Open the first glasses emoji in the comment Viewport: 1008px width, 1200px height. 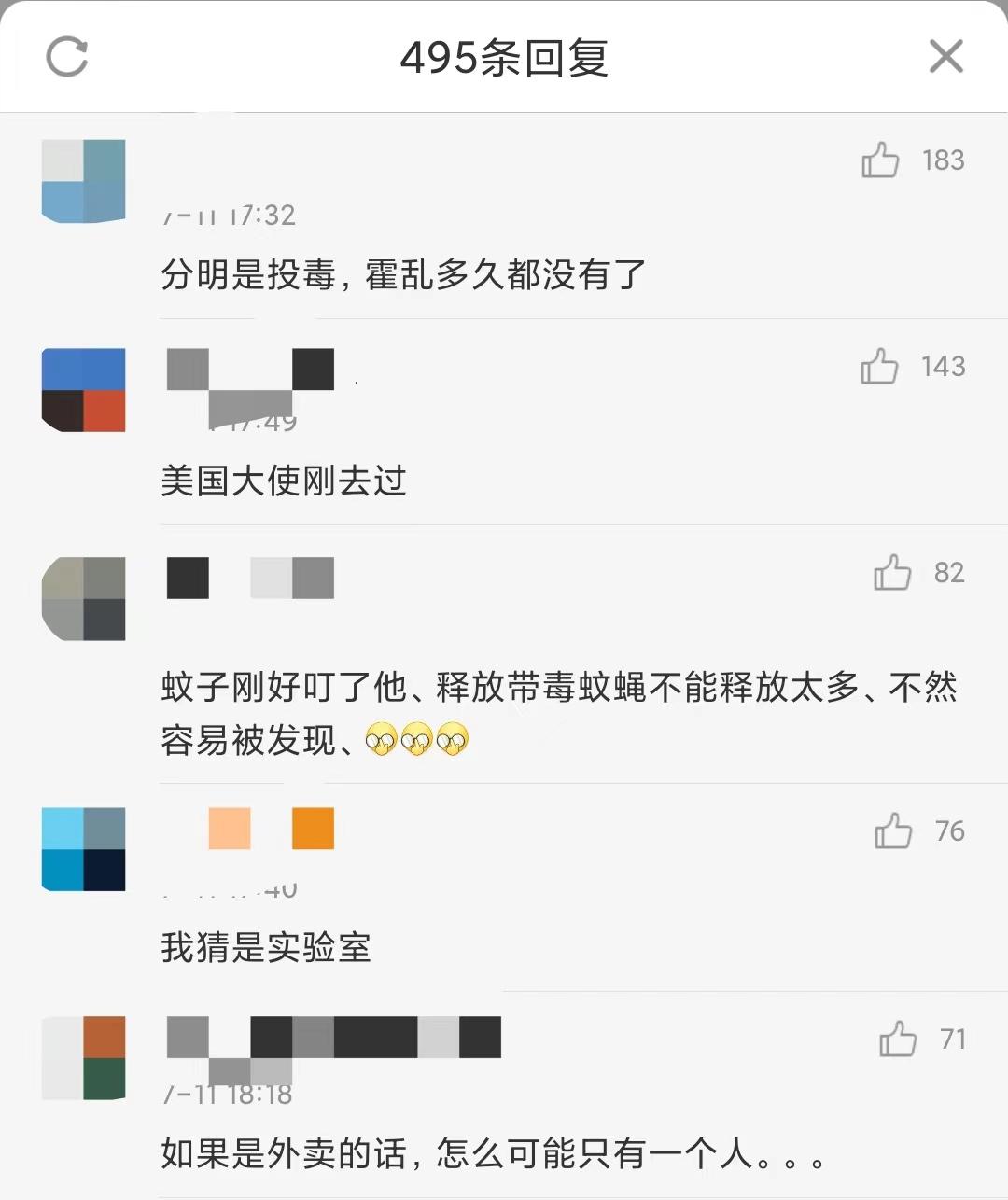(x=381, y=739)
